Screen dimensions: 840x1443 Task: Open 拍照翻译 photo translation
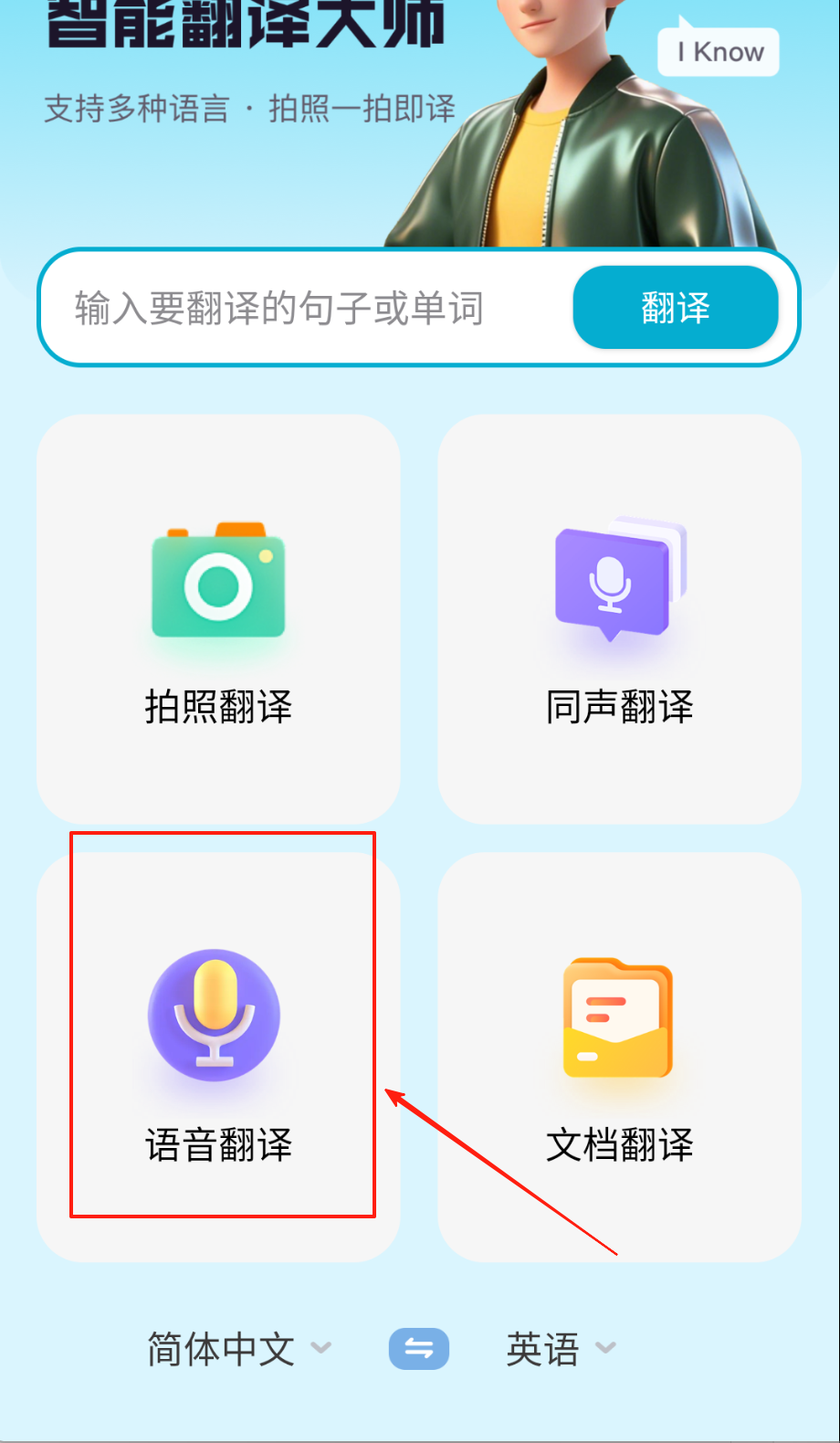pos(218,619)
